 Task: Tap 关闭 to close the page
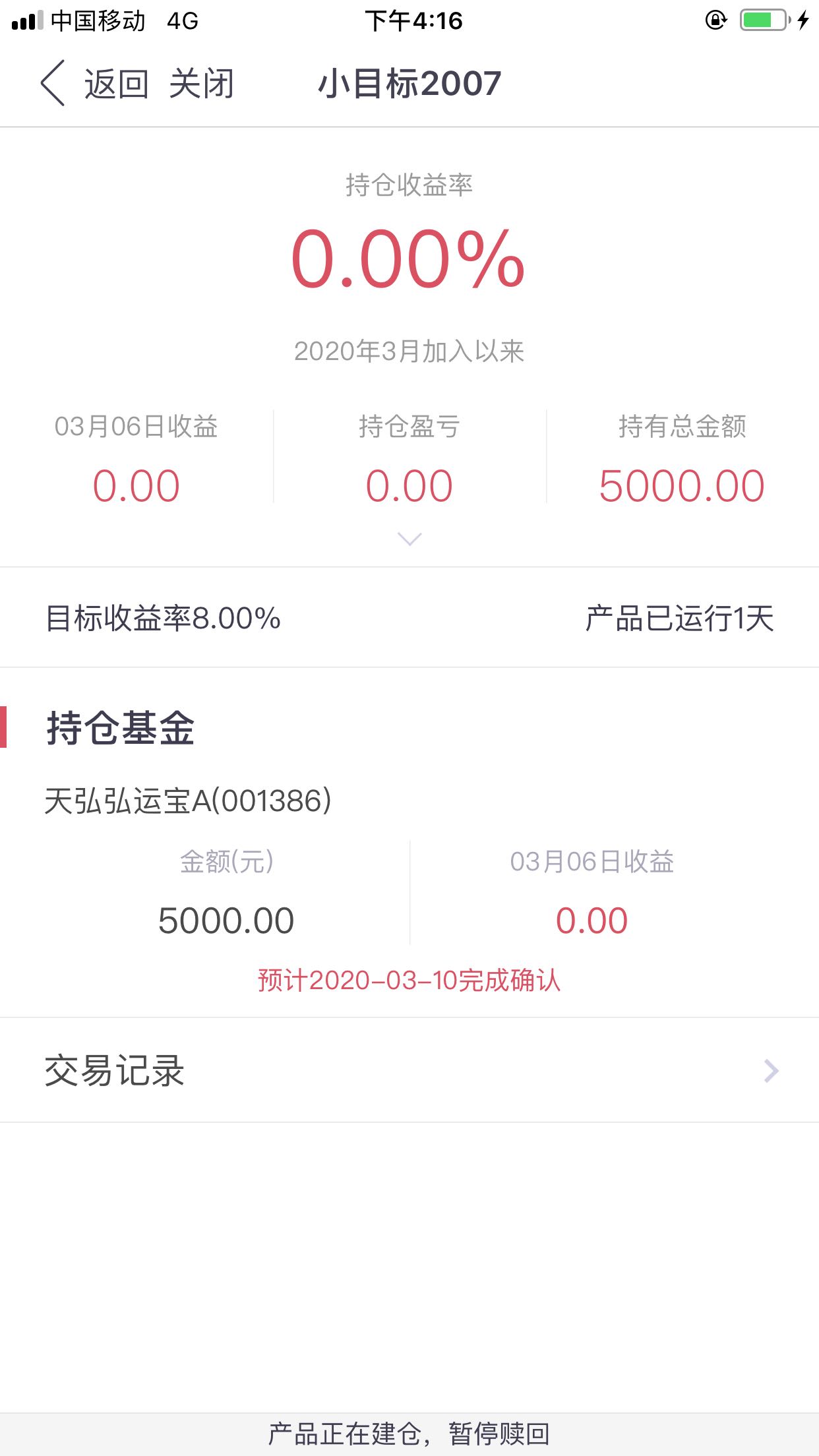tap(202, 84)
